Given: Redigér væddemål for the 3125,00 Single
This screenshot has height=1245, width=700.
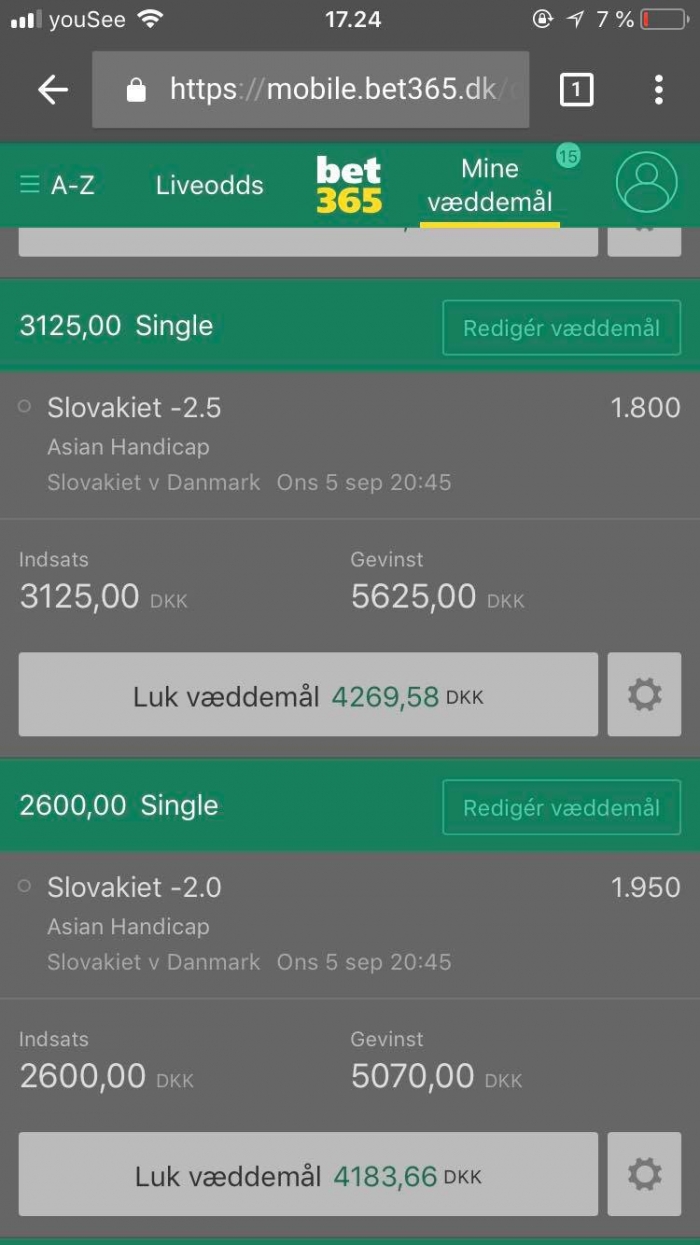Looking at the screenshot, I should click(561, 327).
